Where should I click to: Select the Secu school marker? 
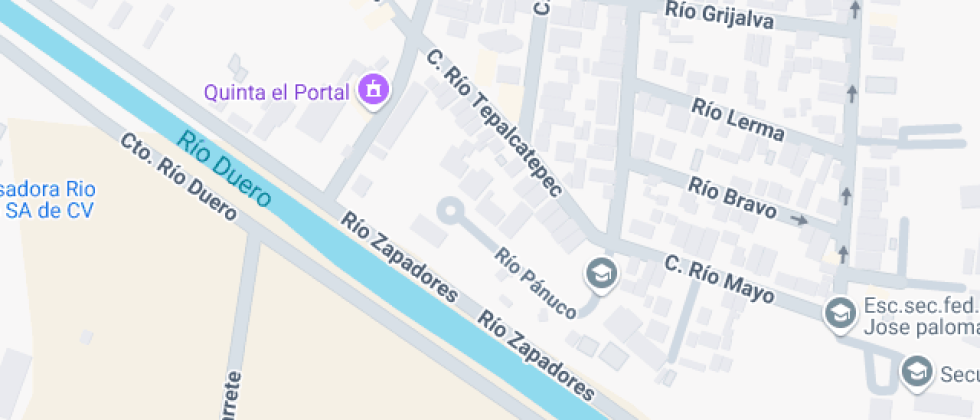pos(915,371)
